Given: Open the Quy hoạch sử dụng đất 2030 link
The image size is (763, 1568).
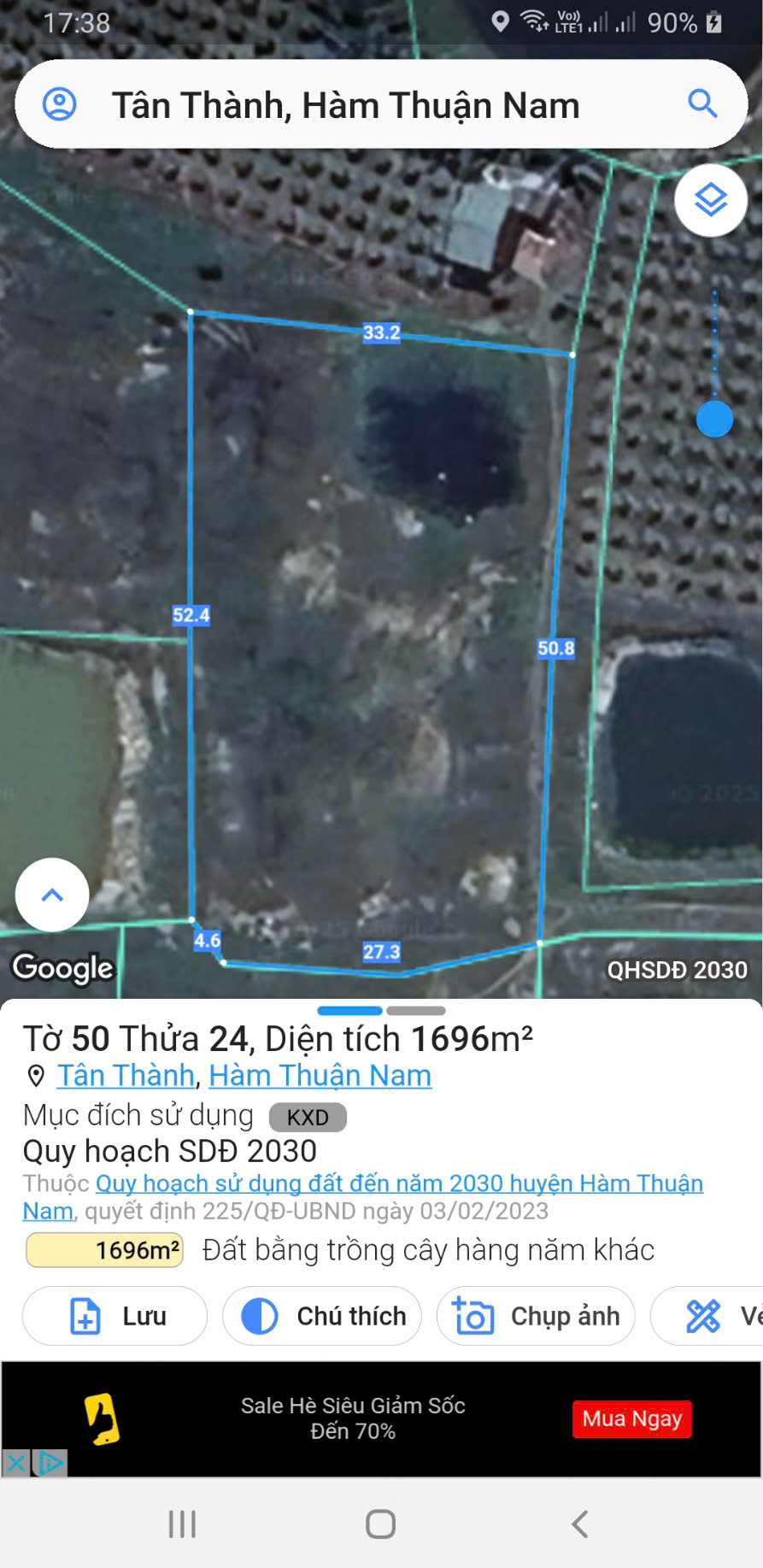Looking at the screenshot, I should (x=398, y=1183).
